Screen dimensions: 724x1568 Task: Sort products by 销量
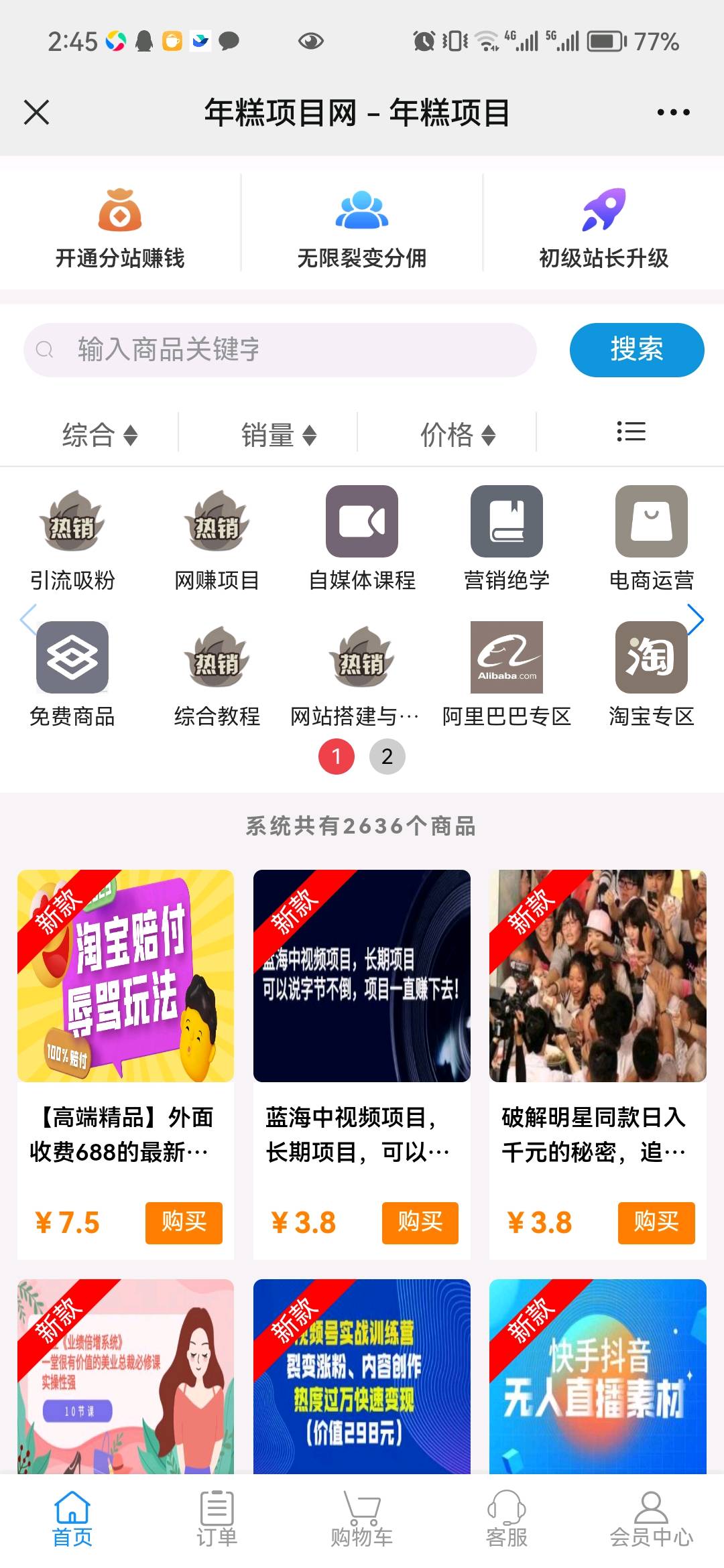tap(278, 435)
